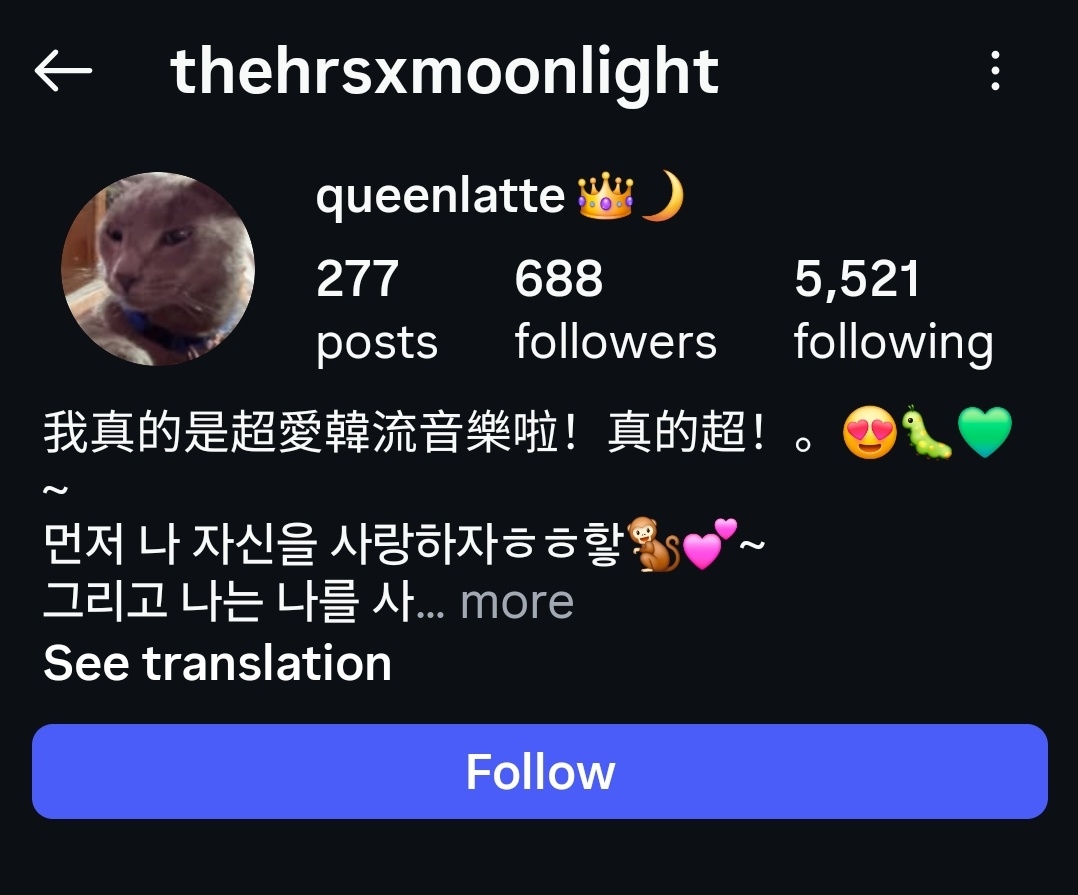Tap See translation for the bio
Screen dimensions: 1078x895
(217, 664)
